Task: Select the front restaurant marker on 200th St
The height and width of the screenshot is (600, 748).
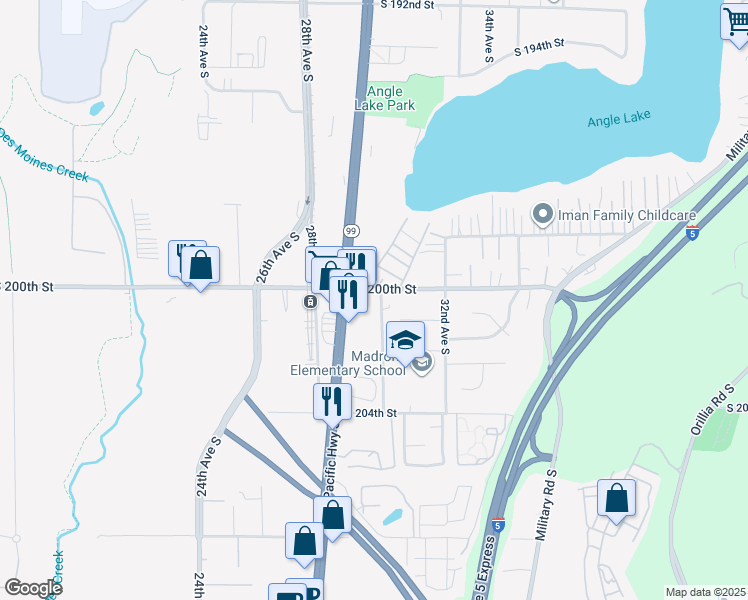Action: (347, 294)
